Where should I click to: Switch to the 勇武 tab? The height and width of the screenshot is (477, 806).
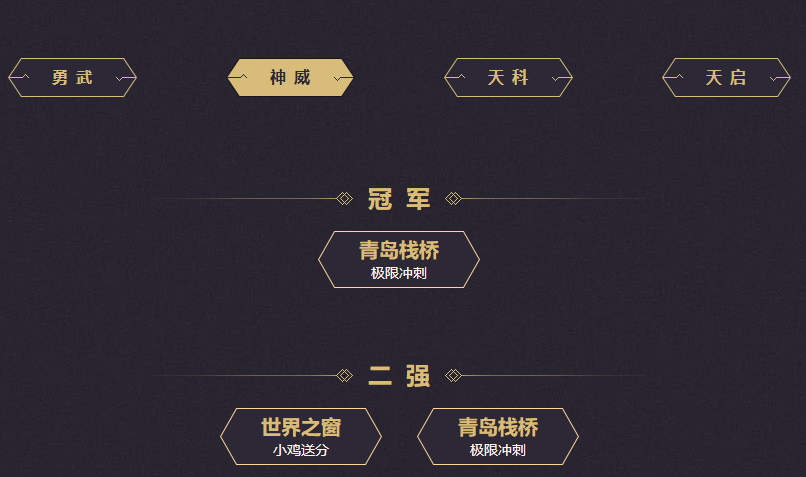click(x=72, y=78)
